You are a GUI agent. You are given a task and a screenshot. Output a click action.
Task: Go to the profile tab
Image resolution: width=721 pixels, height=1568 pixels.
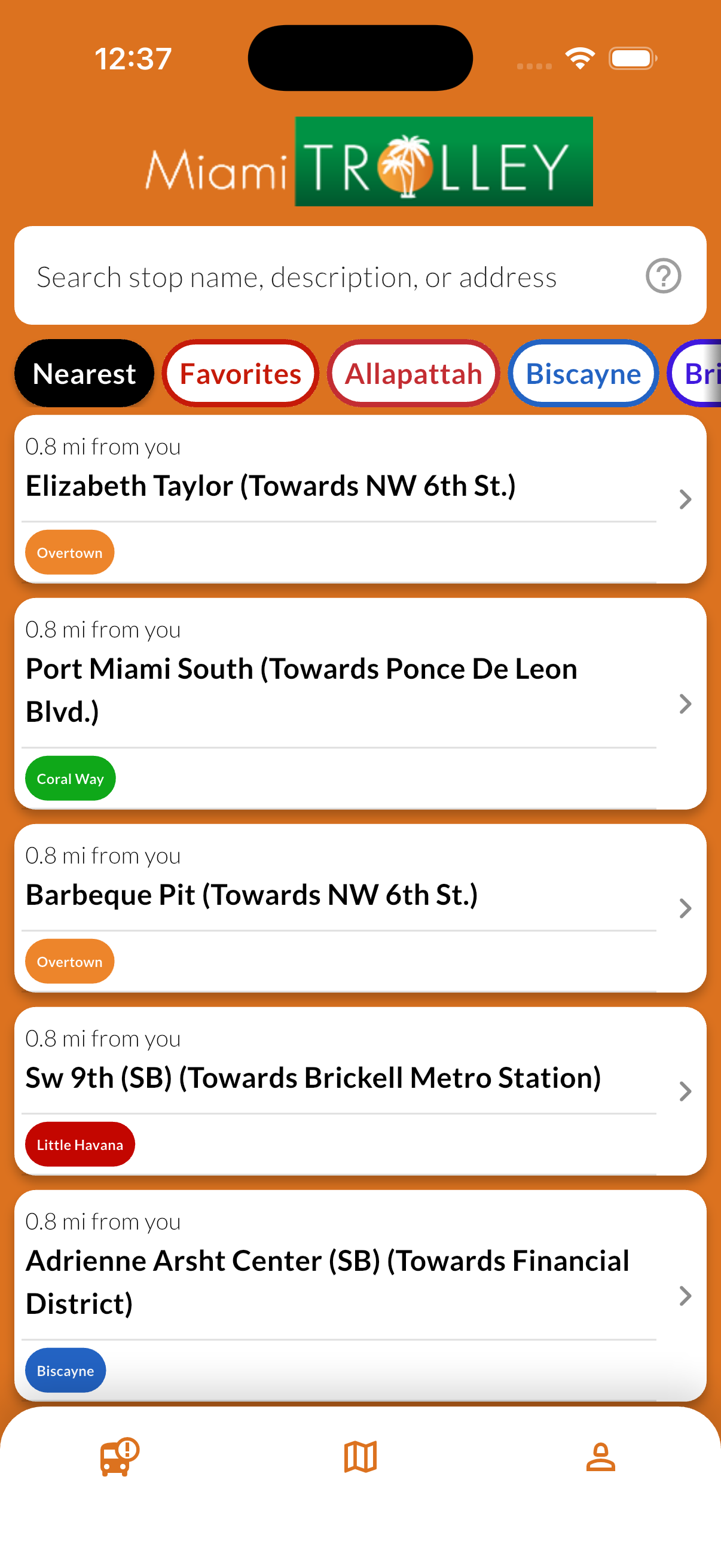coord(600,1457)
